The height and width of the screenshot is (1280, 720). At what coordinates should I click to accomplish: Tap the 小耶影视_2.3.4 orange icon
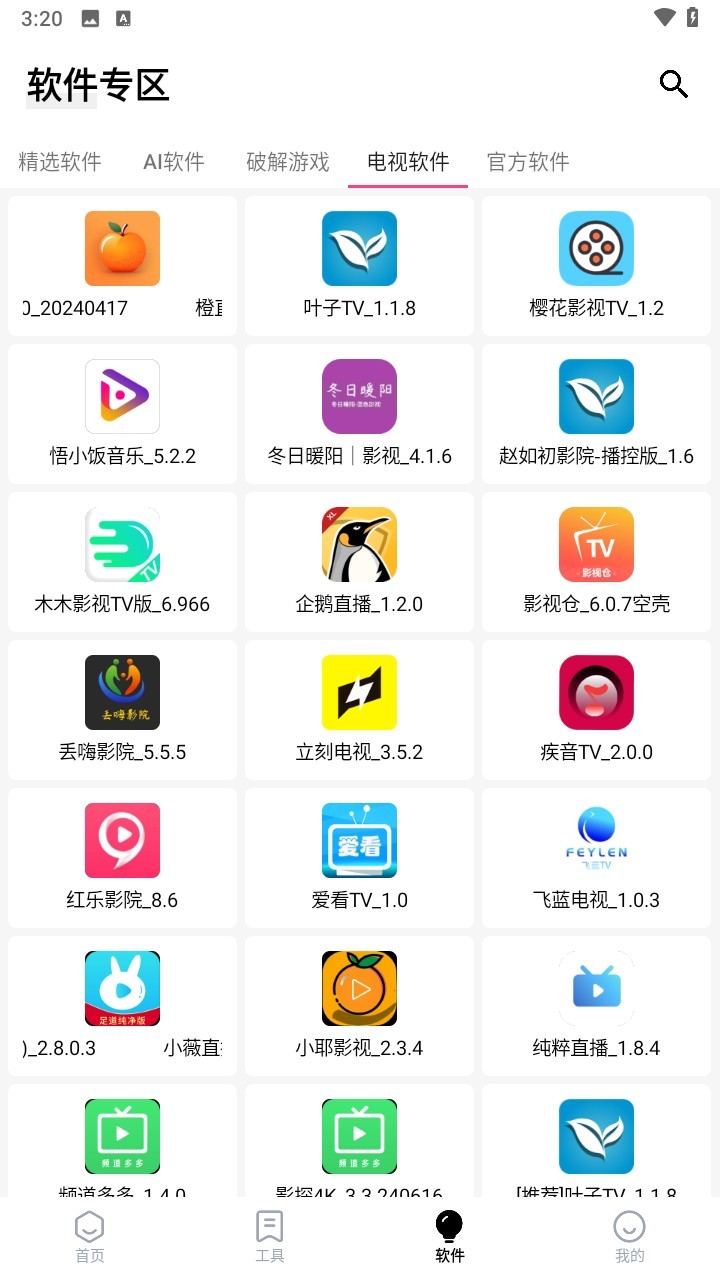click(x=359, y=988)
